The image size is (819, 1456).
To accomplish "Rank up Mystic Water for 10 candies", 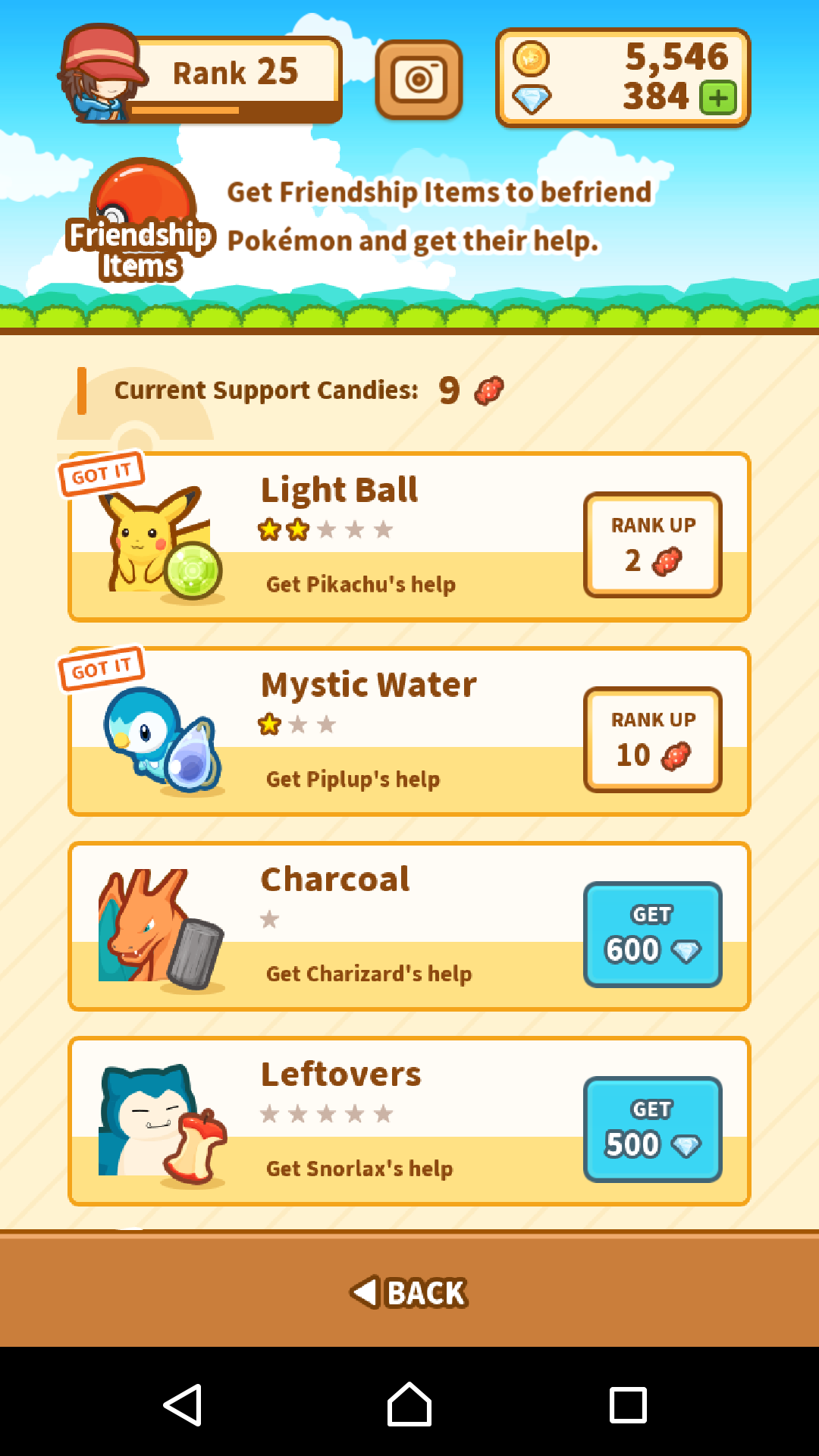I will (652, 739).
